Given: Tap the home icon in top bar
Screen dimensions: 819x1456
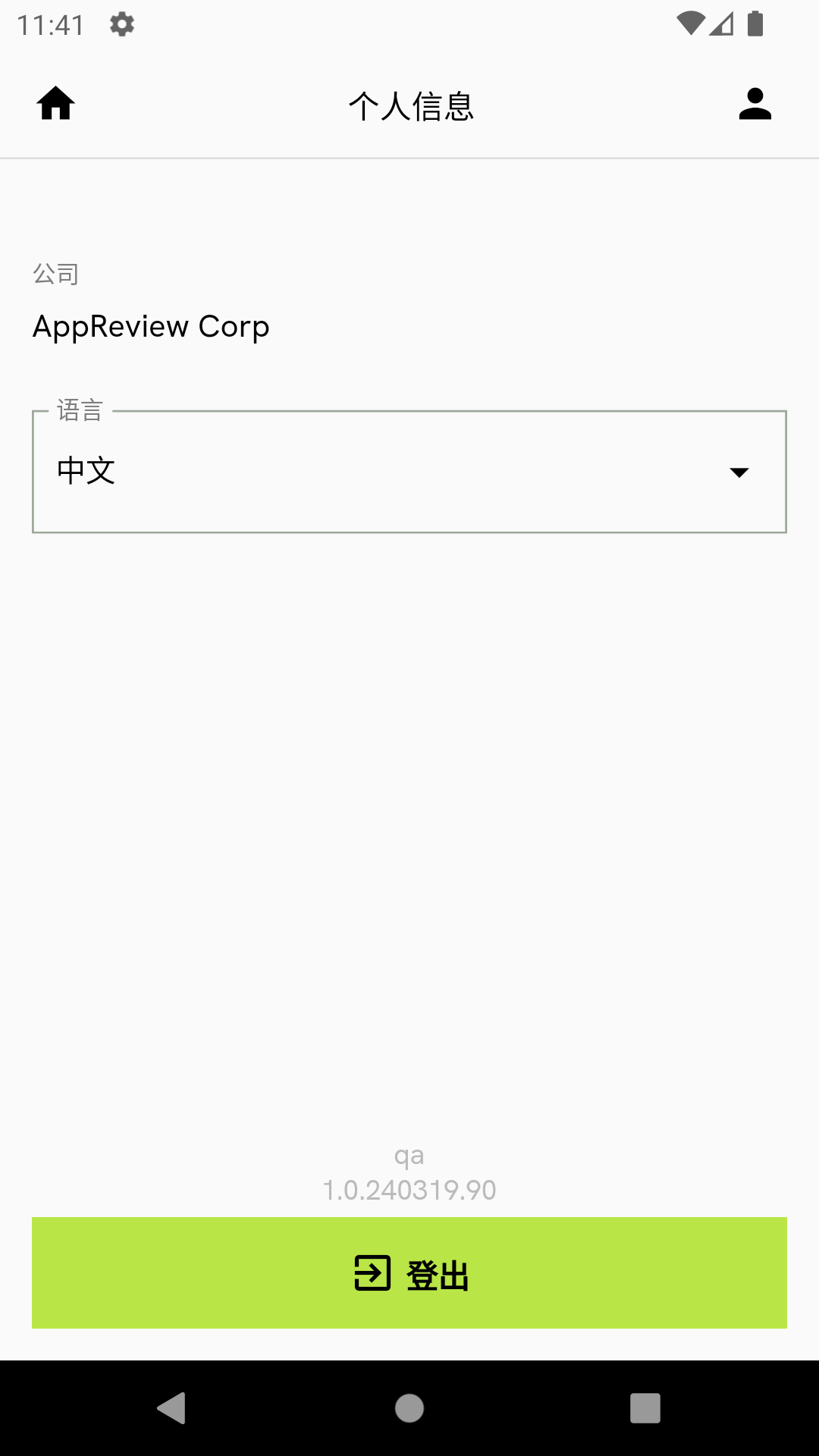Looking at the screenshot, I should click(x=56, y=104).
